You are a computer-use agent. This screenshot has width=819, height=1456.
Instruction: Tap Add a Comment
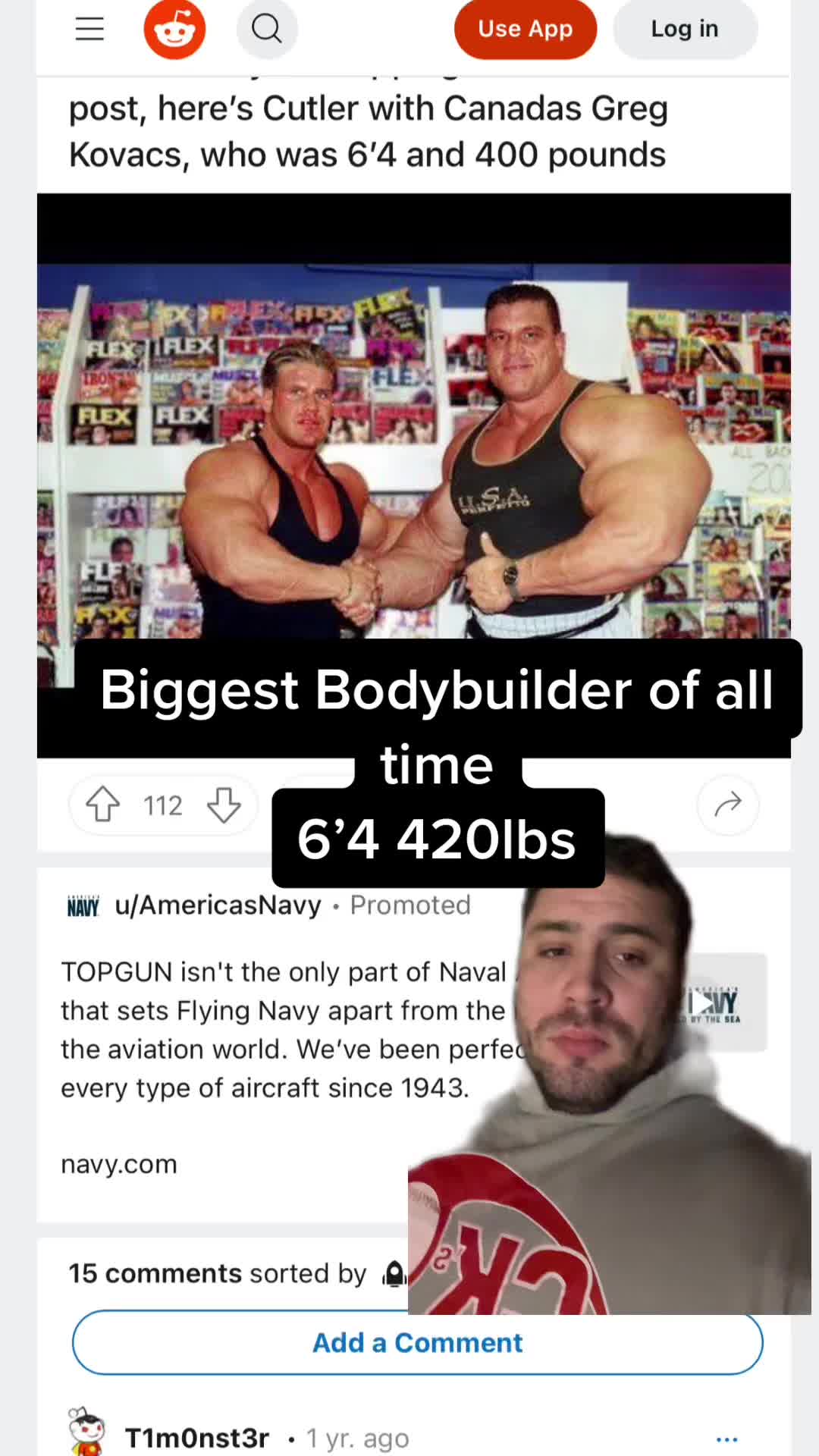417,1342
